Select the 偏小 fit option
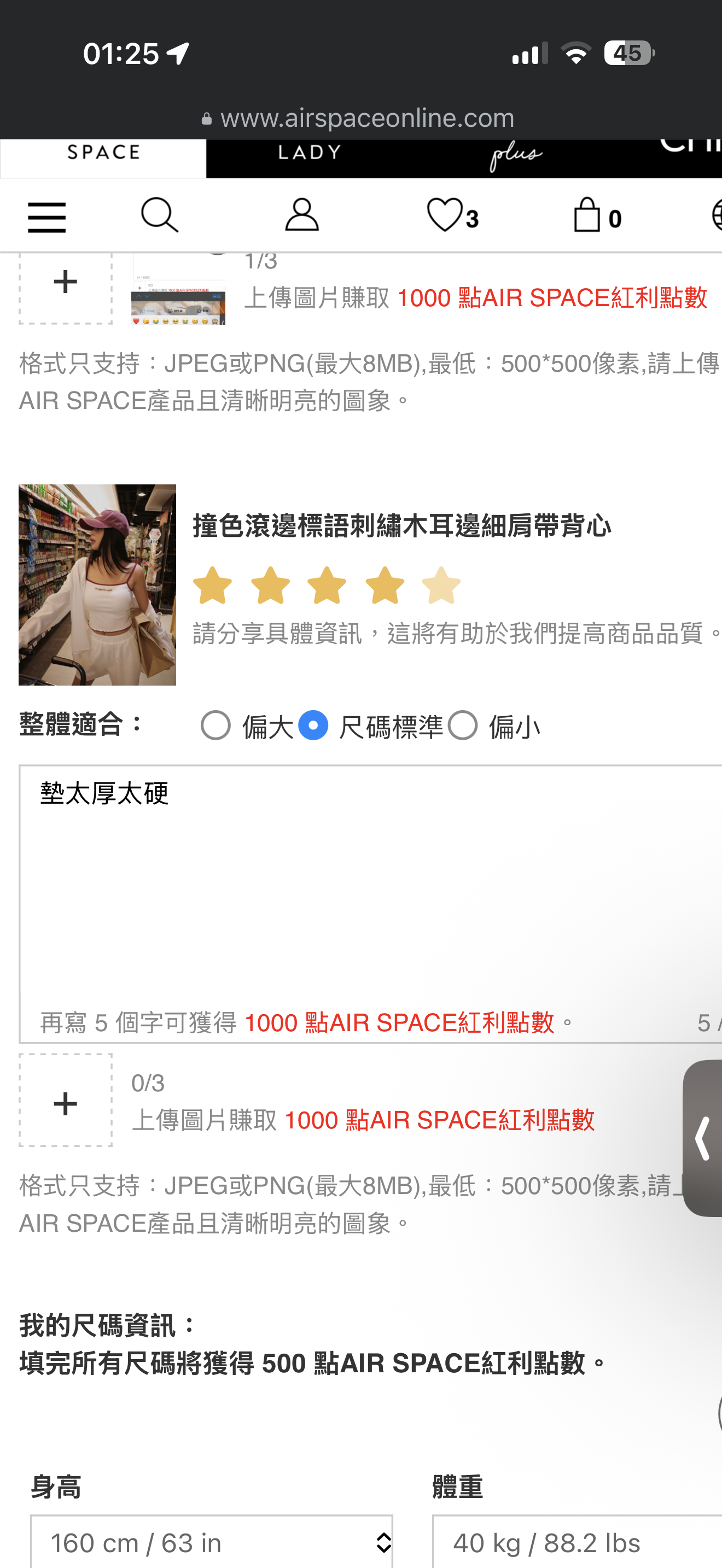722x1568 pixels. pyautogui.click(x=463, y=726)
